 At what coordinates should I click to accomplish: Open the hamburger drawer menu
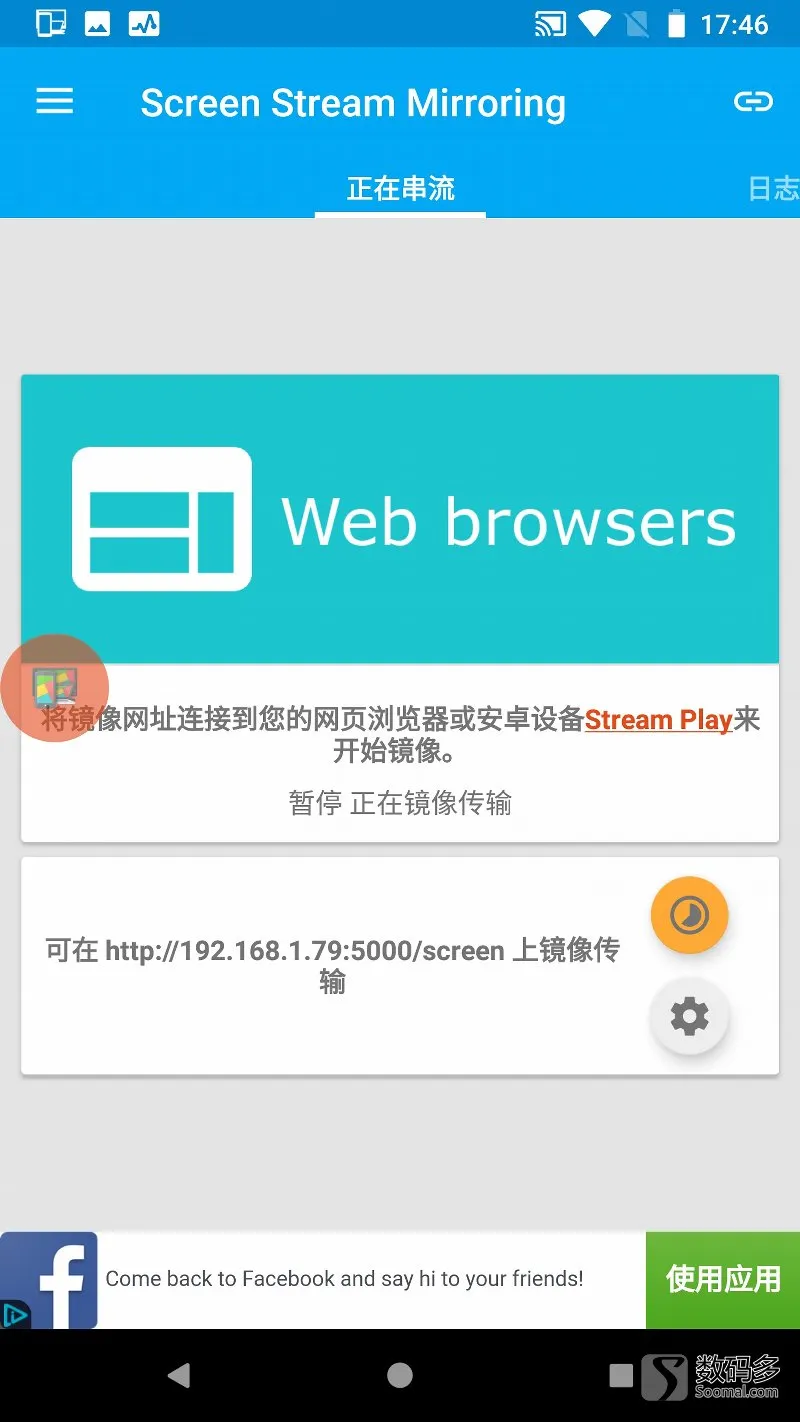[x=55, y=101]
